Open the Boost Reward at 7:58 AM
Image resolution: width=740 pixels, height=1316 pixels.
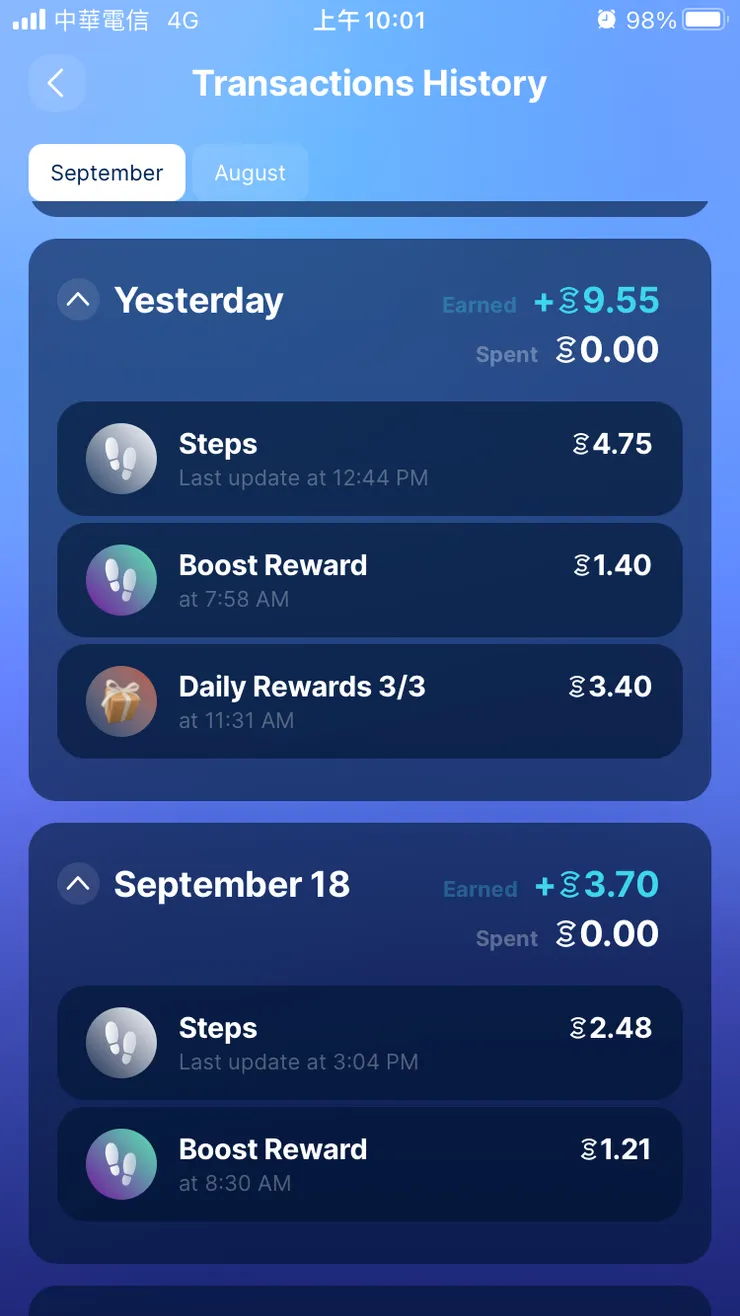pyautogui.click(x=369, y=580)
